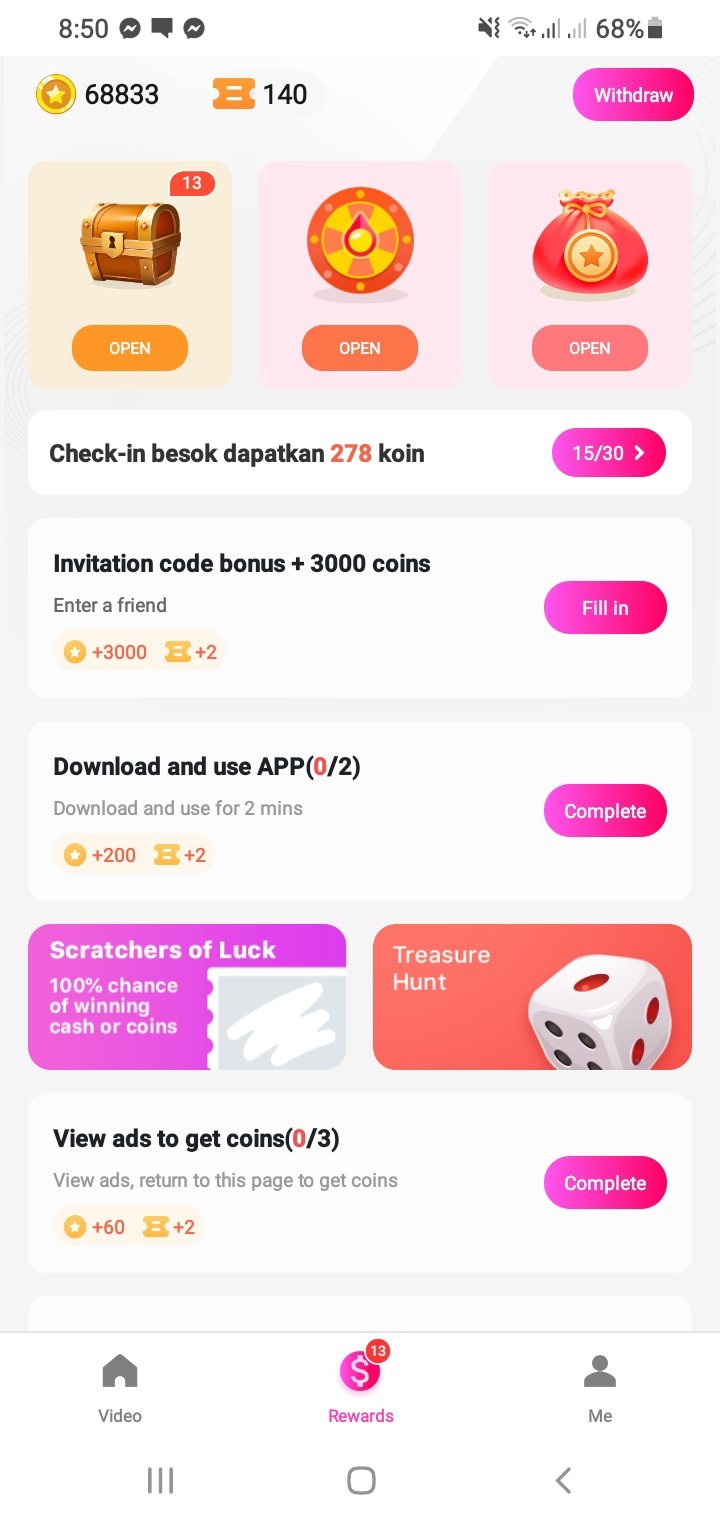Check the ticket balance of 140

click(x=262, y=95)
